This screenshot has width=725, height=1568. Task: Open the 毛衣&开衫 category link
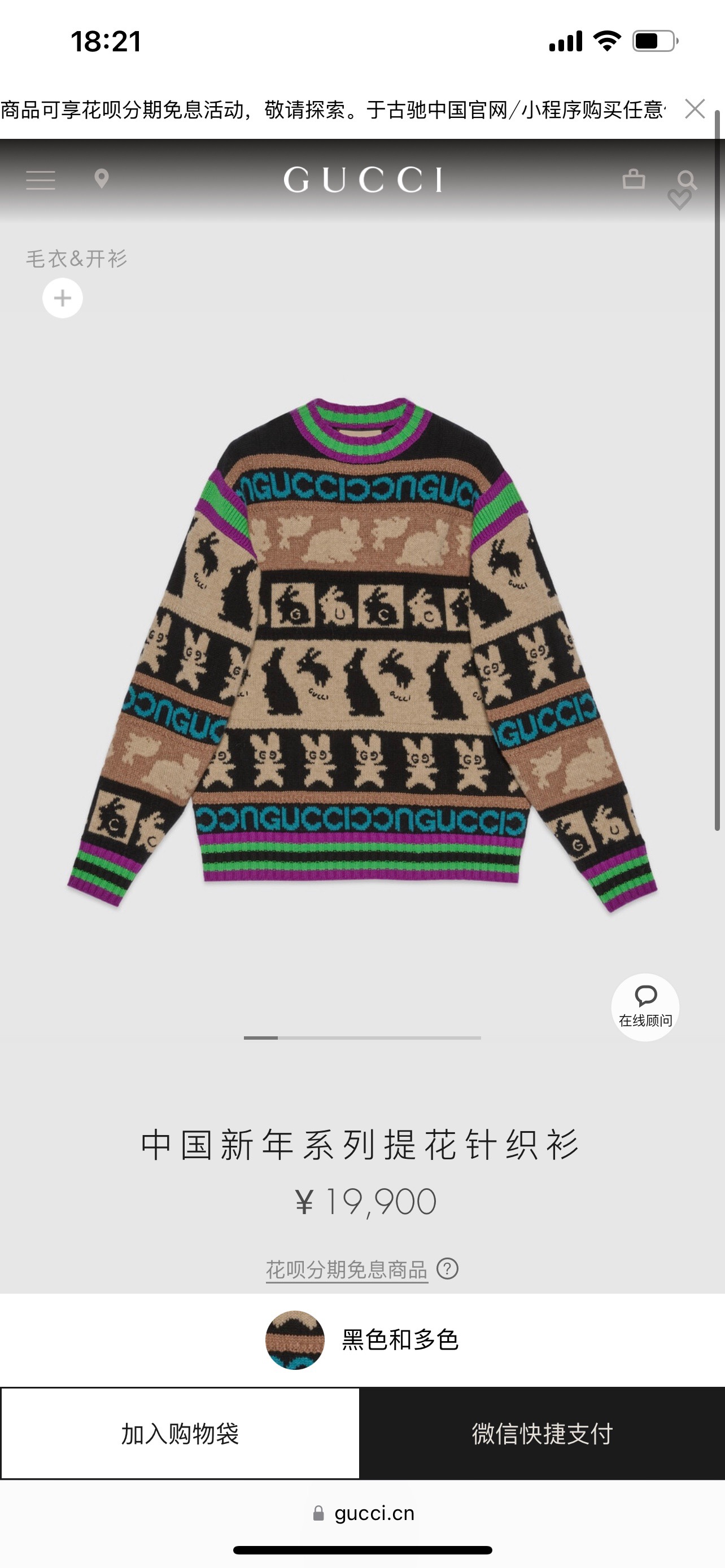(x=77, y=259)
